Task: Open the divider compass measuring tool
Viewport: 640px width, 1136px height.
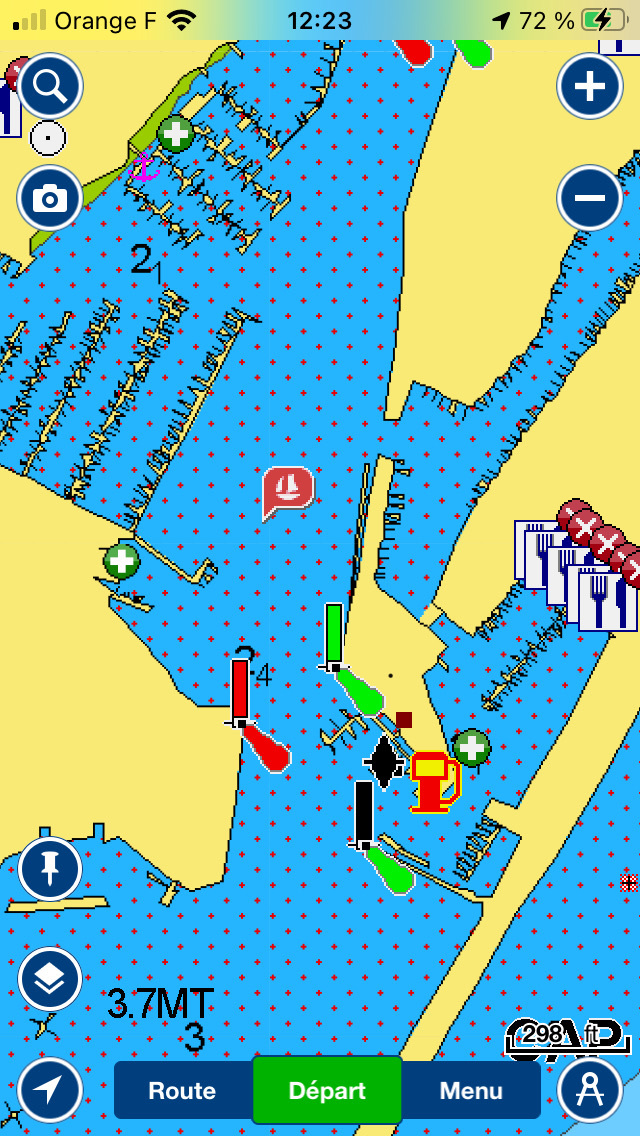Action: tap(590, 1090)
